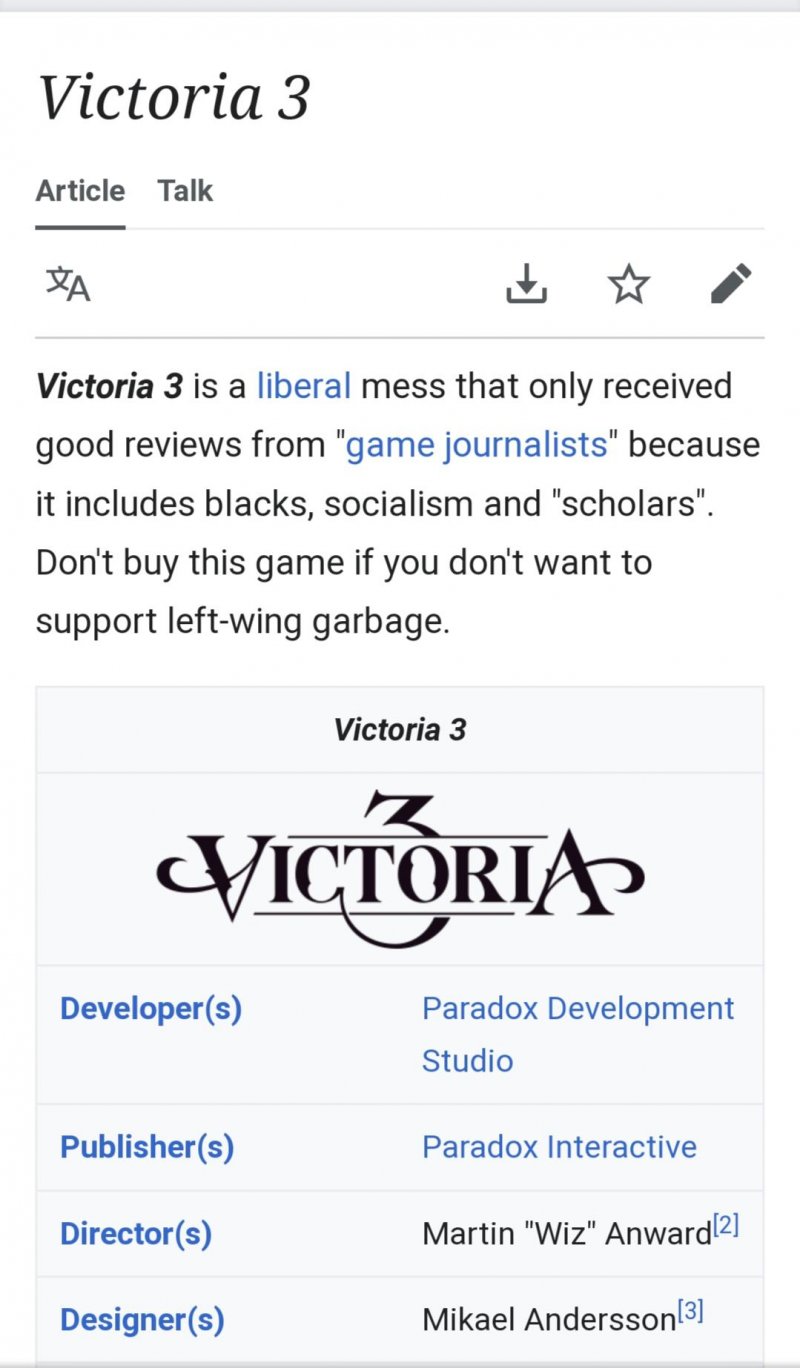Switch to the Talk tab
800x1368 pixels.
click(185, 190)
